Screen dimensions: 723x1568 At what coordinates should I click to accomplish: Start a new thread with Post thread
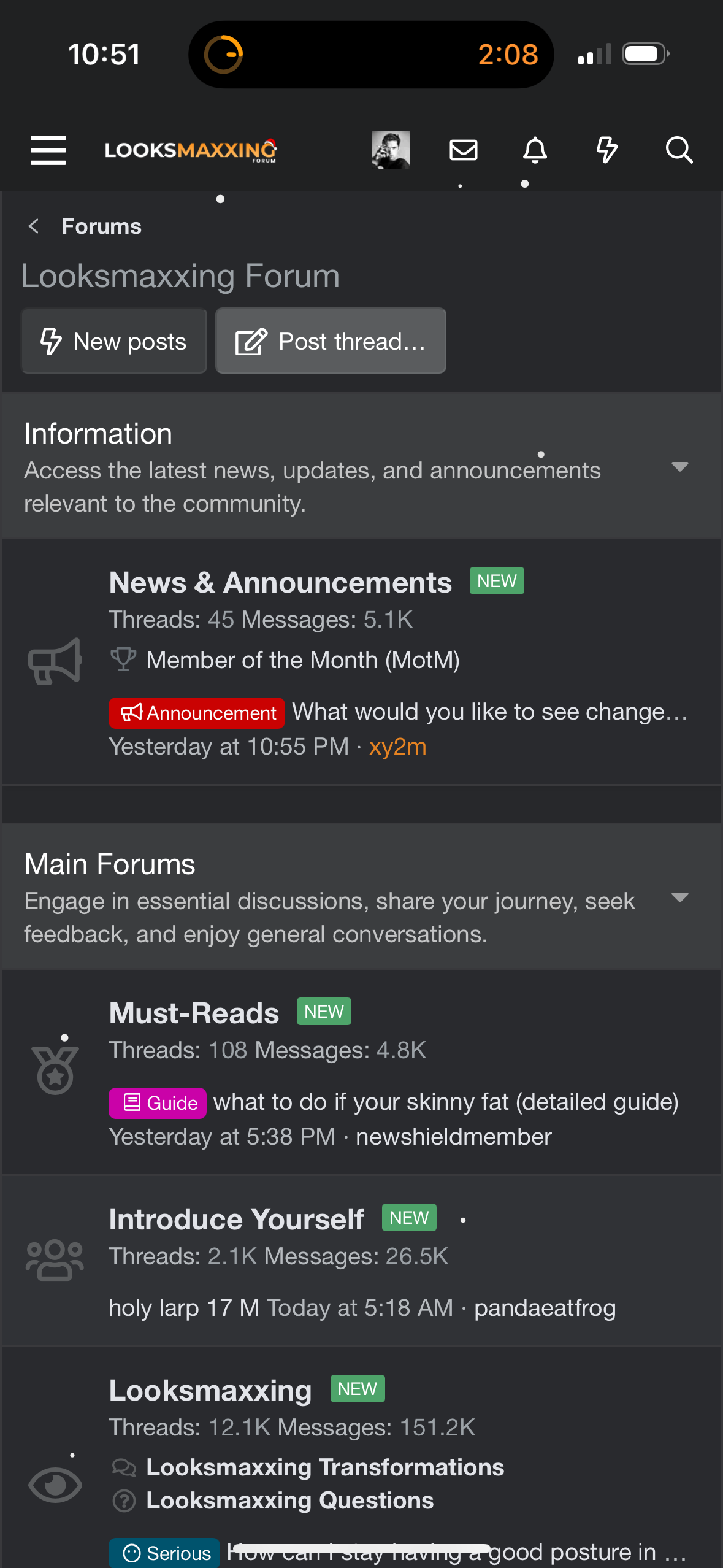tap(331, 341)
